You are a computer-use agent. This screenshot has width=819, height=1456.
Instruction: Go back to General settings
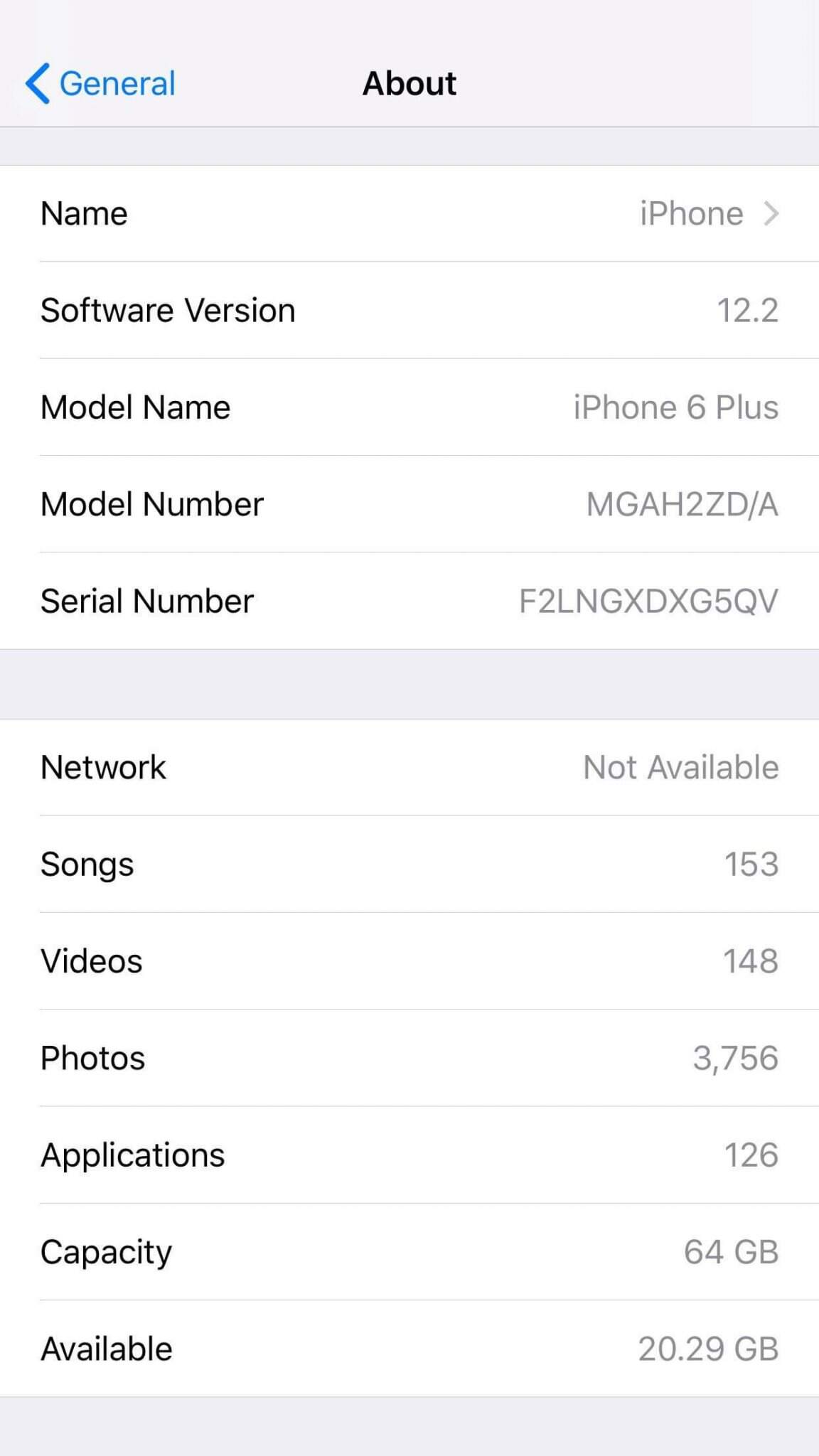point(101,83)
